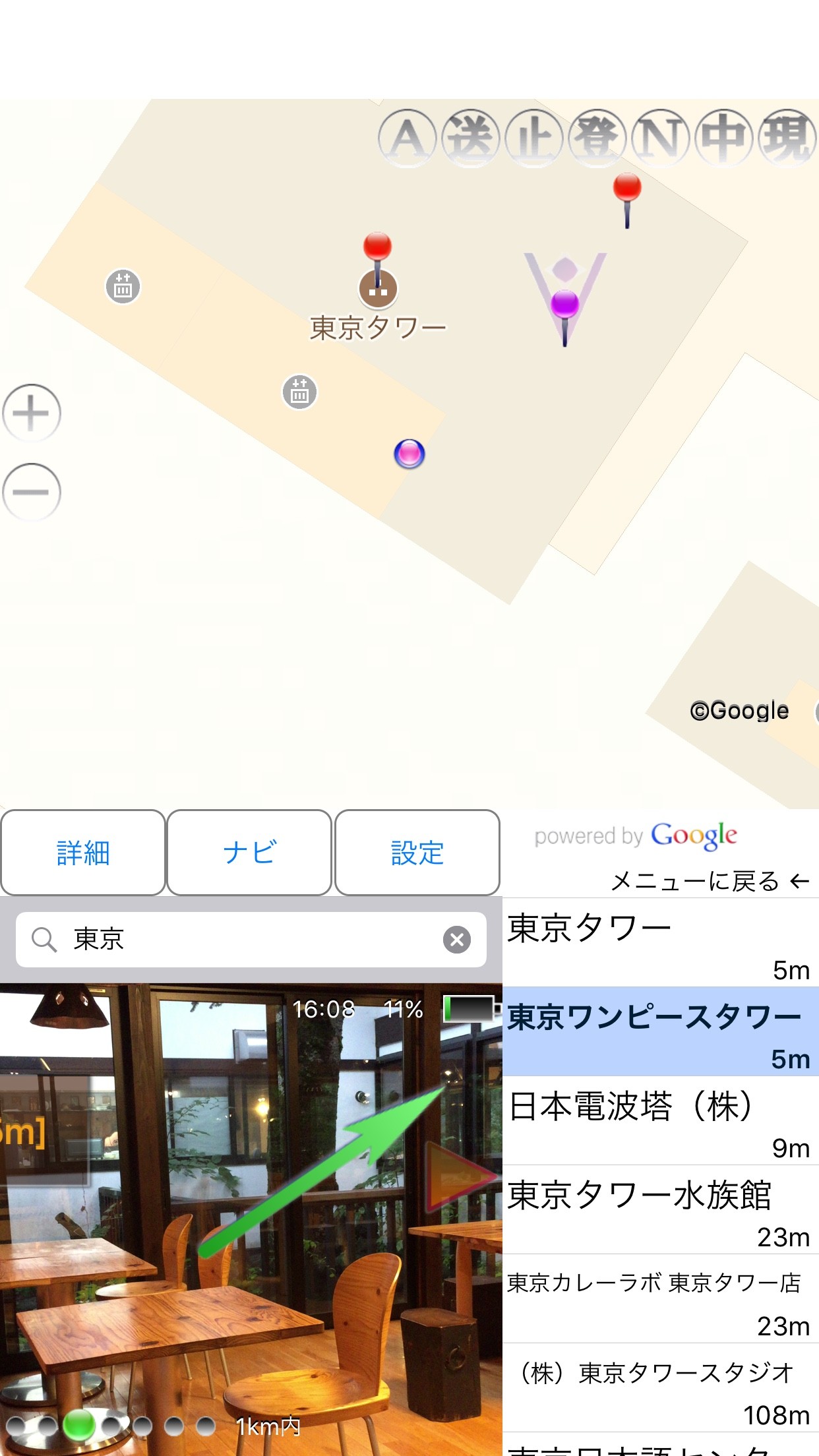Tap the 現 circle button
The height and width of the screenshot is (1456, 819).
click(x=787, y=138)
